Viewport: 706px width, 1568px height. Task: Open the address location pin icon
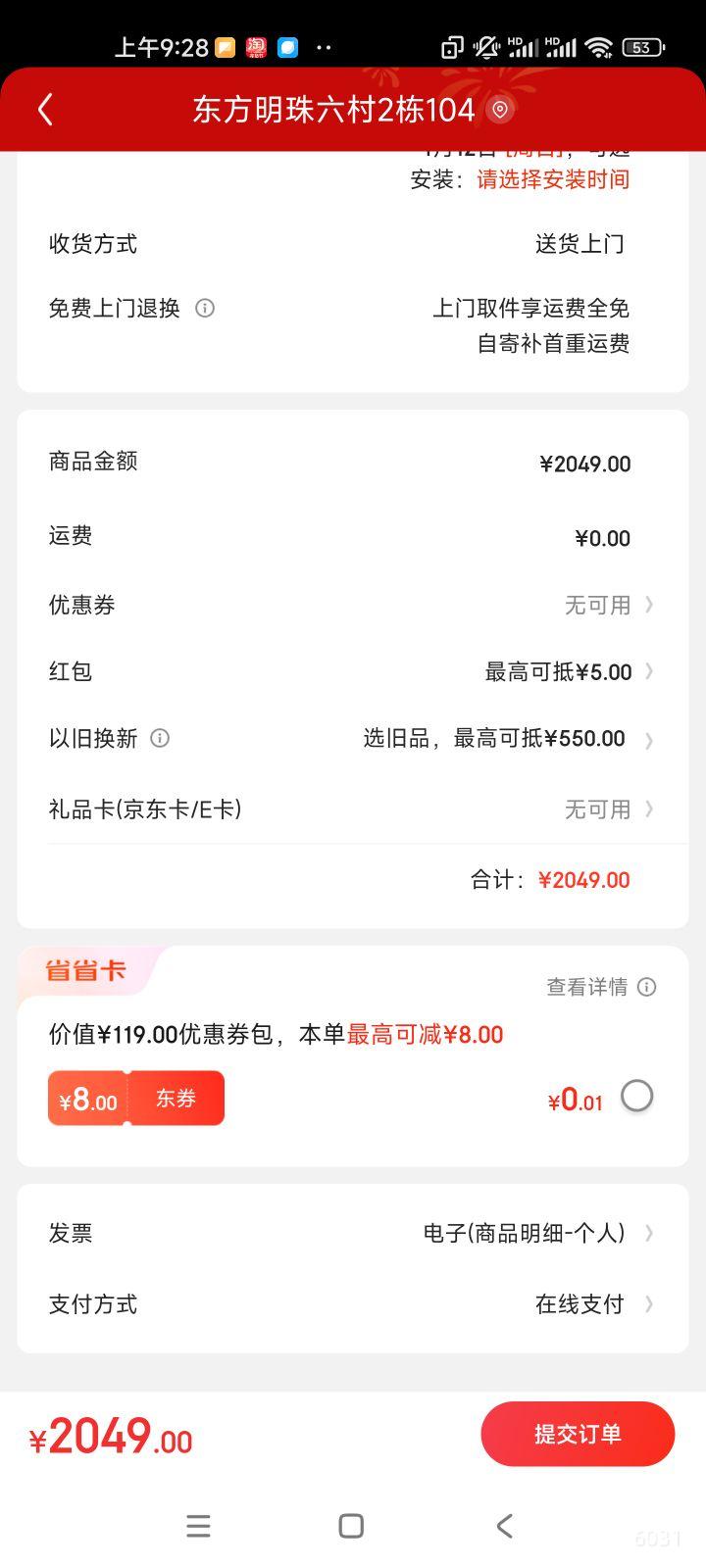[500, 110]
